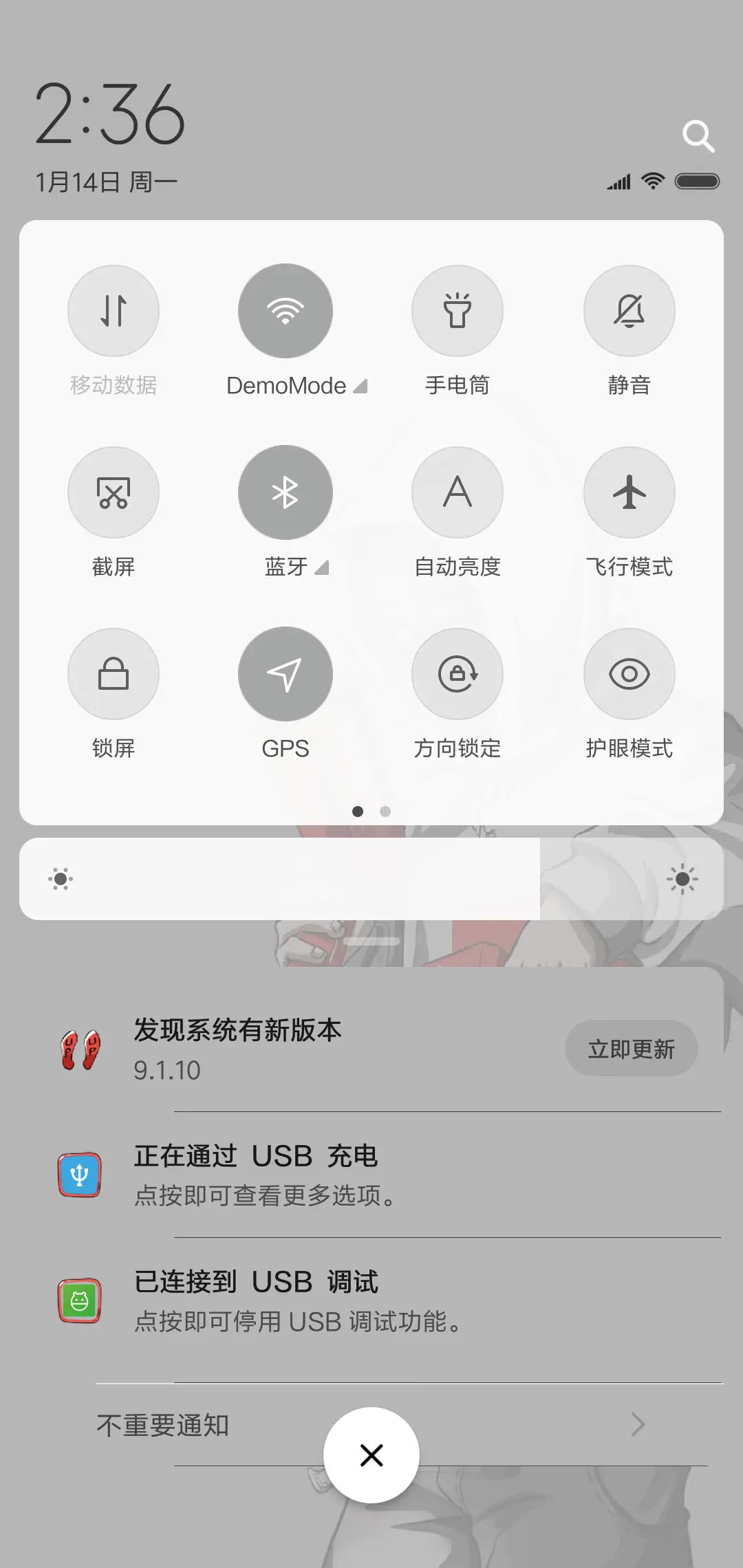Take a screenshot using the quick tile
The height and width of the screenshot is (1568, 743).
114,492
